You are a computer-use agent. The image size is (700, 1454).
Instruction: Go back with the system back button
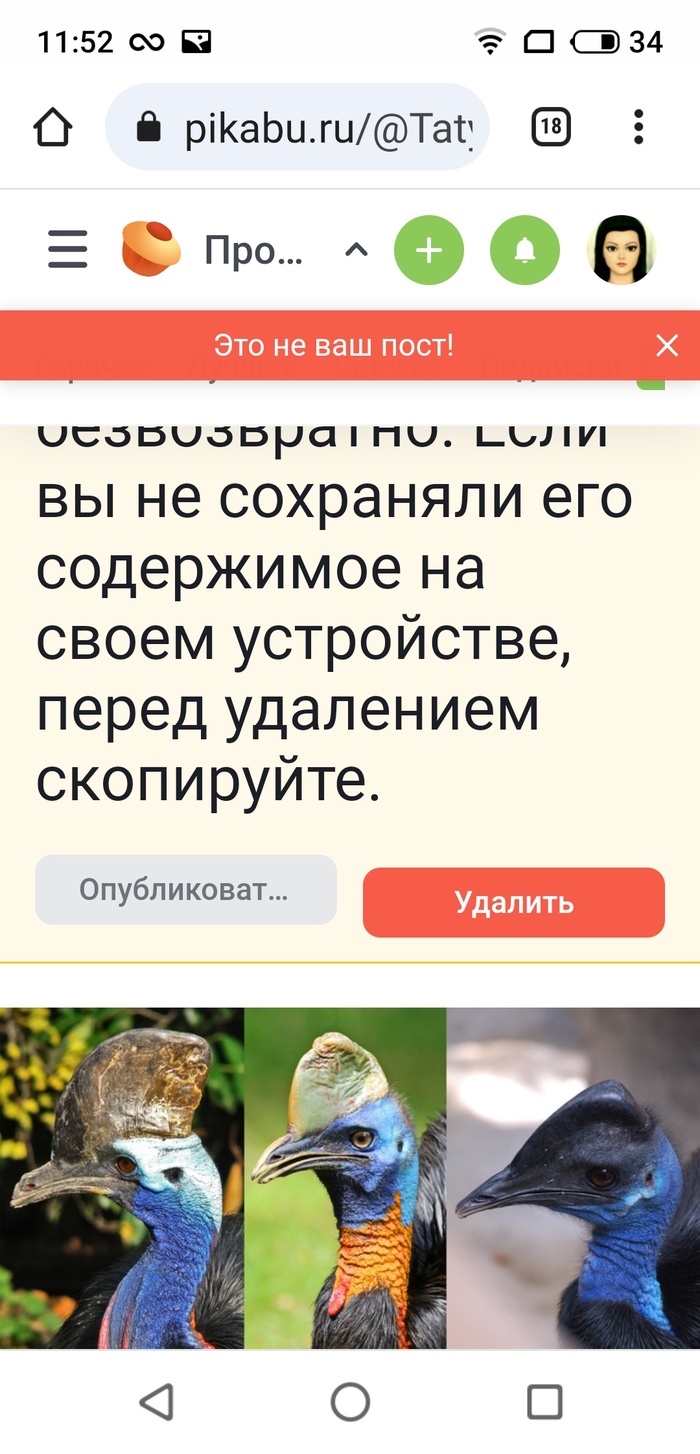[x=156, y=1402]
